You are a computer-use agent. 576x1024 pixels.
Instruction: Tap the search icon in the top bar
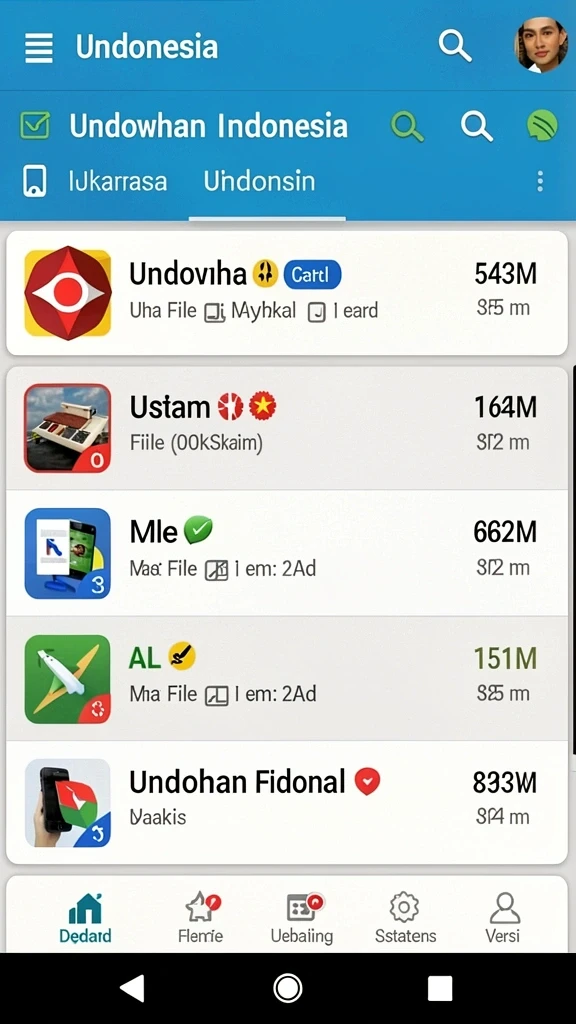tap(455, 46)
